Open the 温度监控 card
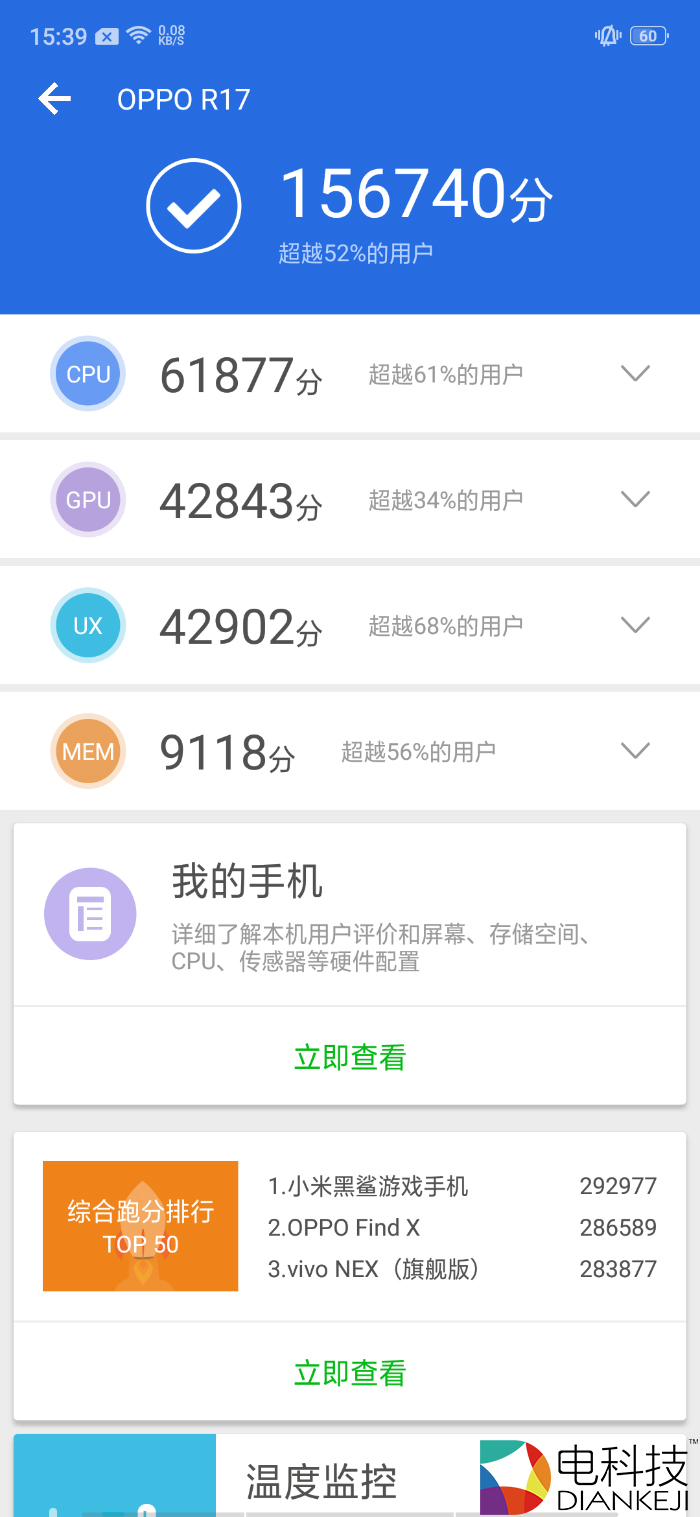Viewport: 700px width, 1517px height. 321,1482
